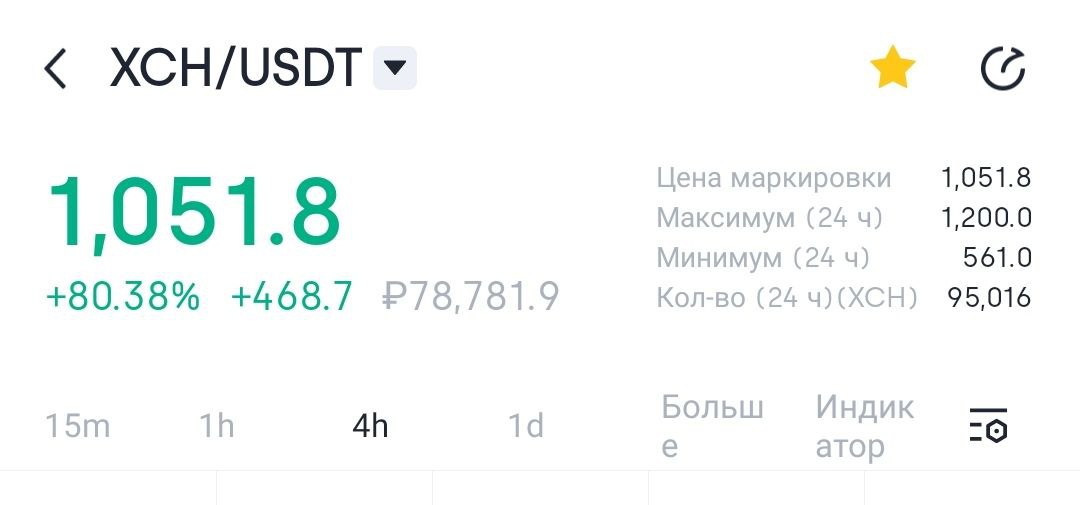Tap the share icon beside the star
The height and width of the screenshot is (505, 1080).
pos(1002,69)
